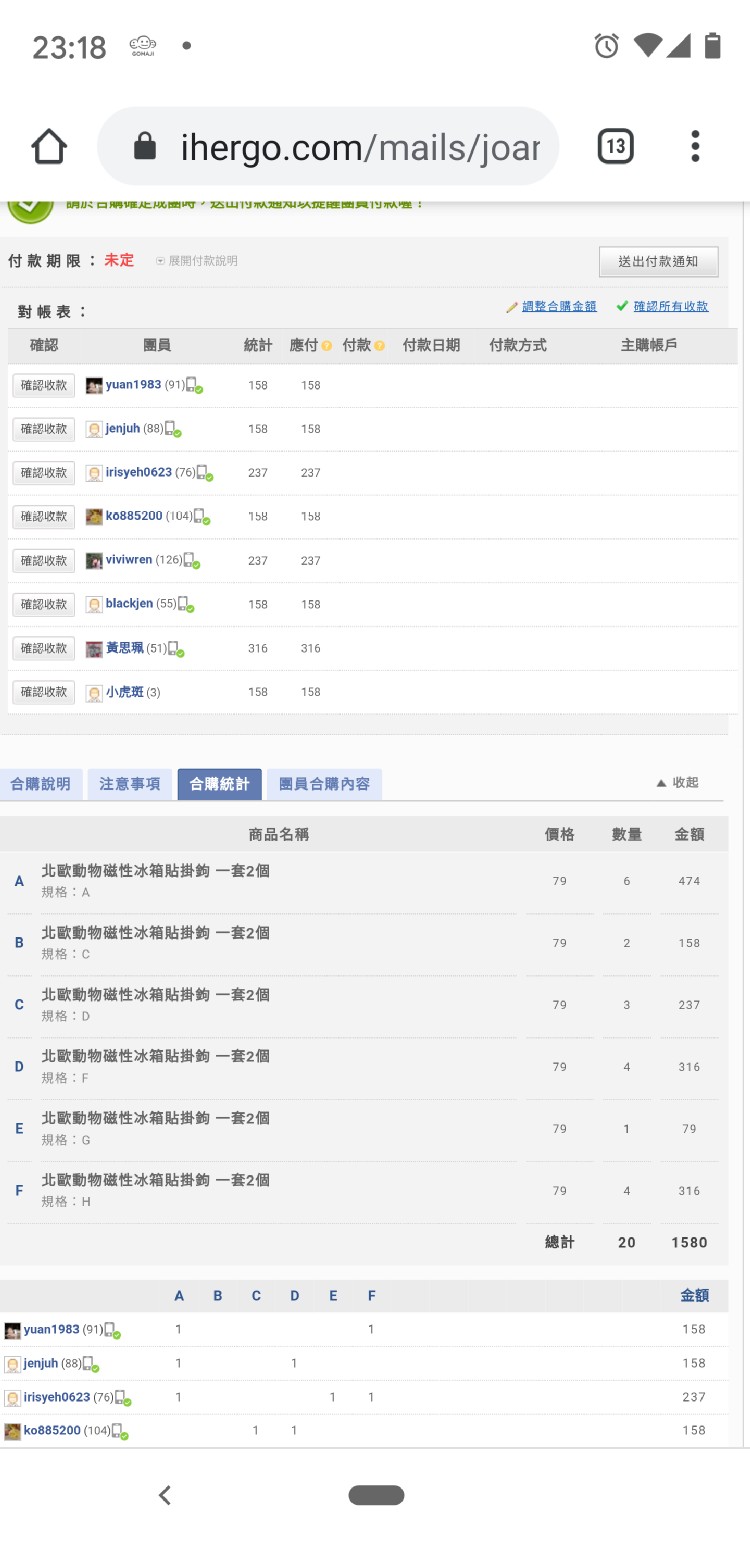Open the browser overflow menu
This screenshot has height=1541, width=750.
[x=695, y=147]
